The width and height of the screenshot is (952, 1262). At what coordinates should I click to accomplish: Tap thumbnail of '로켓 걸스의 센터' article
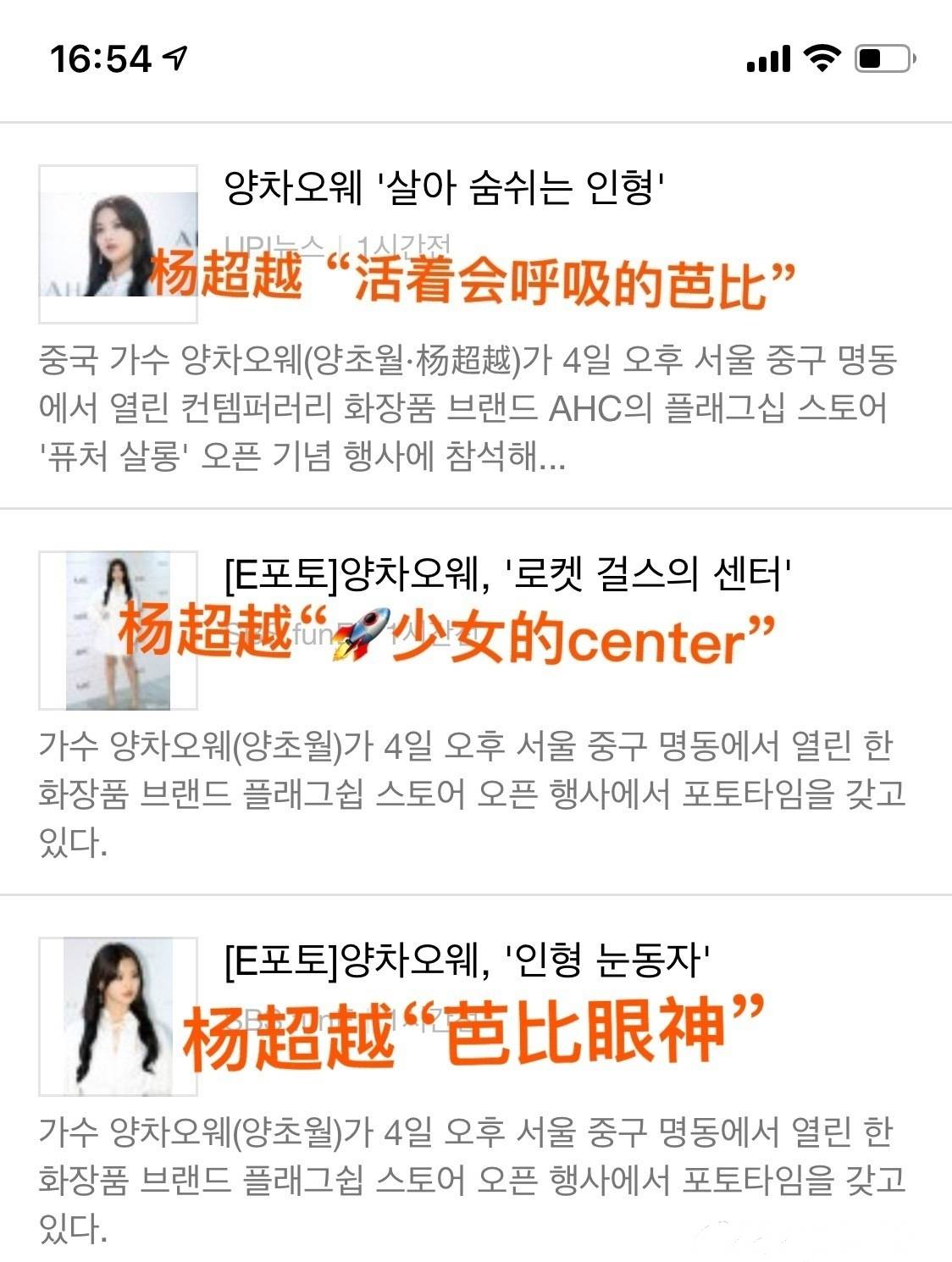tap(118, 630)
